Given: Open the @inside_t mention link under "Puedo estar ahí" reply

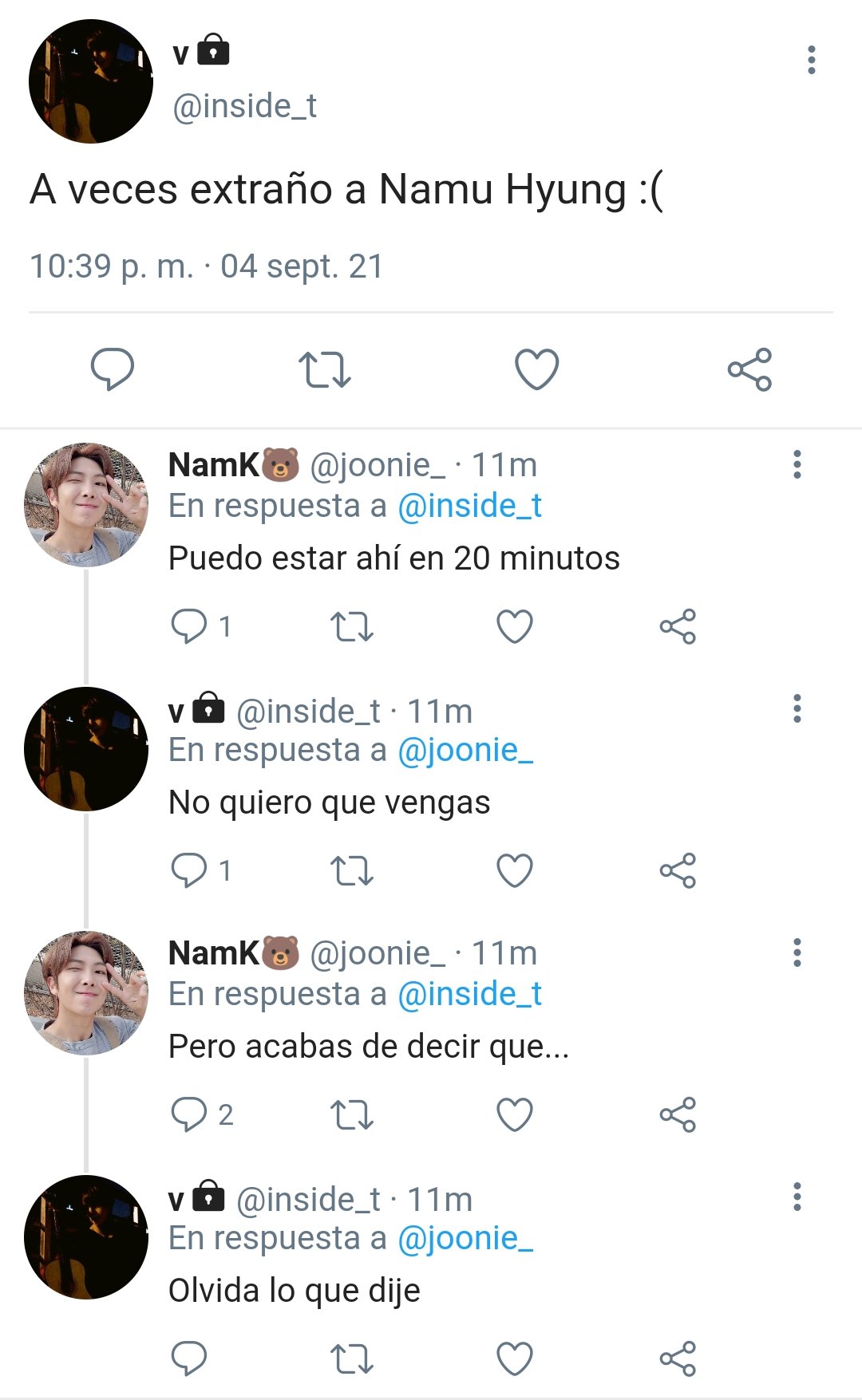Looking at the screenshot, I should 469,506.
